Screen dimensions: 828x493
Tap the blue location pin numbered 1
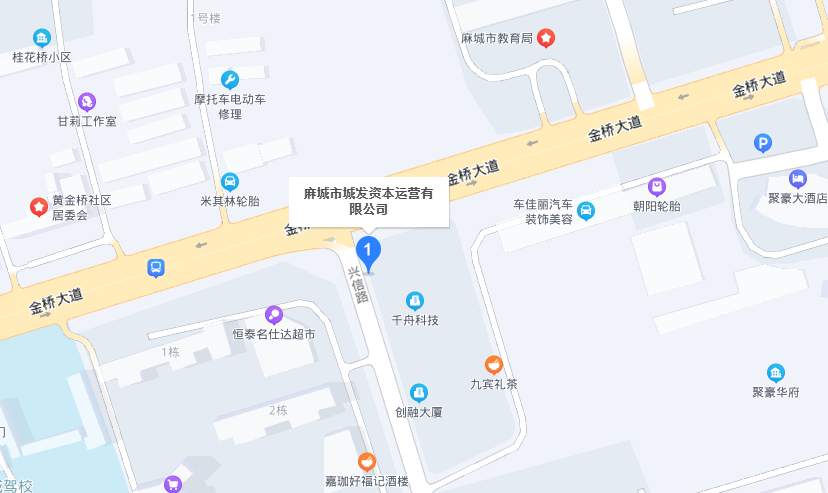click(x=369, y=250)
